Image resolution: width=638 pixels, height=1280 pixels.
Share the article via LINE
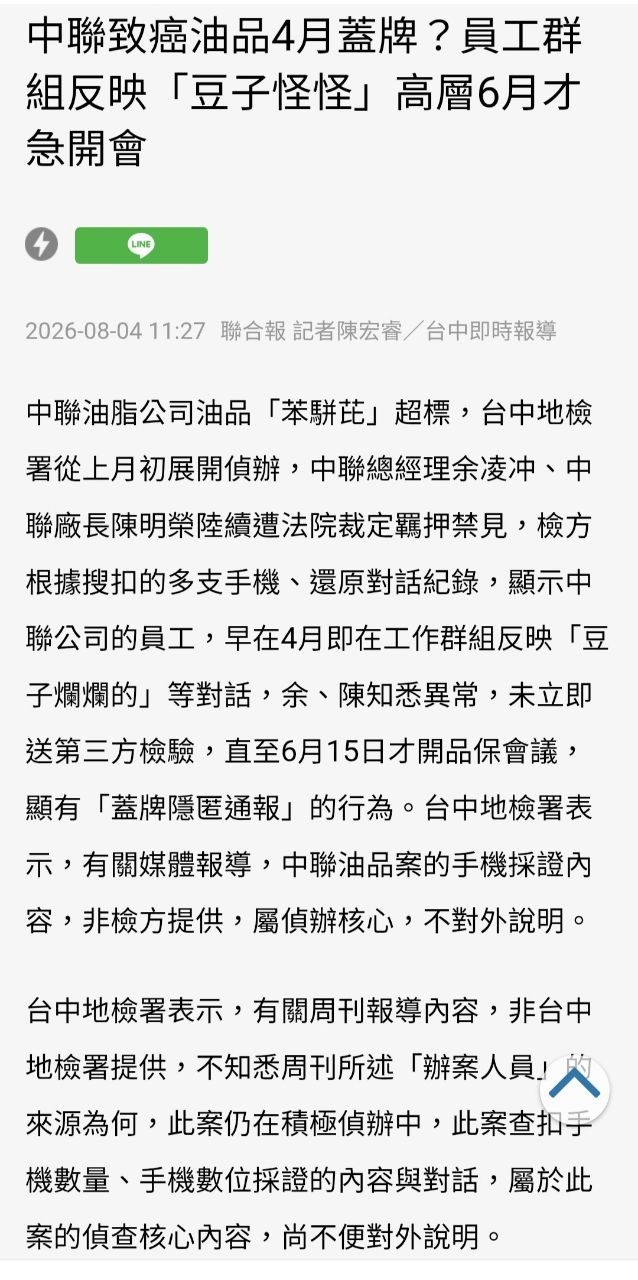(x=141, y=245)
